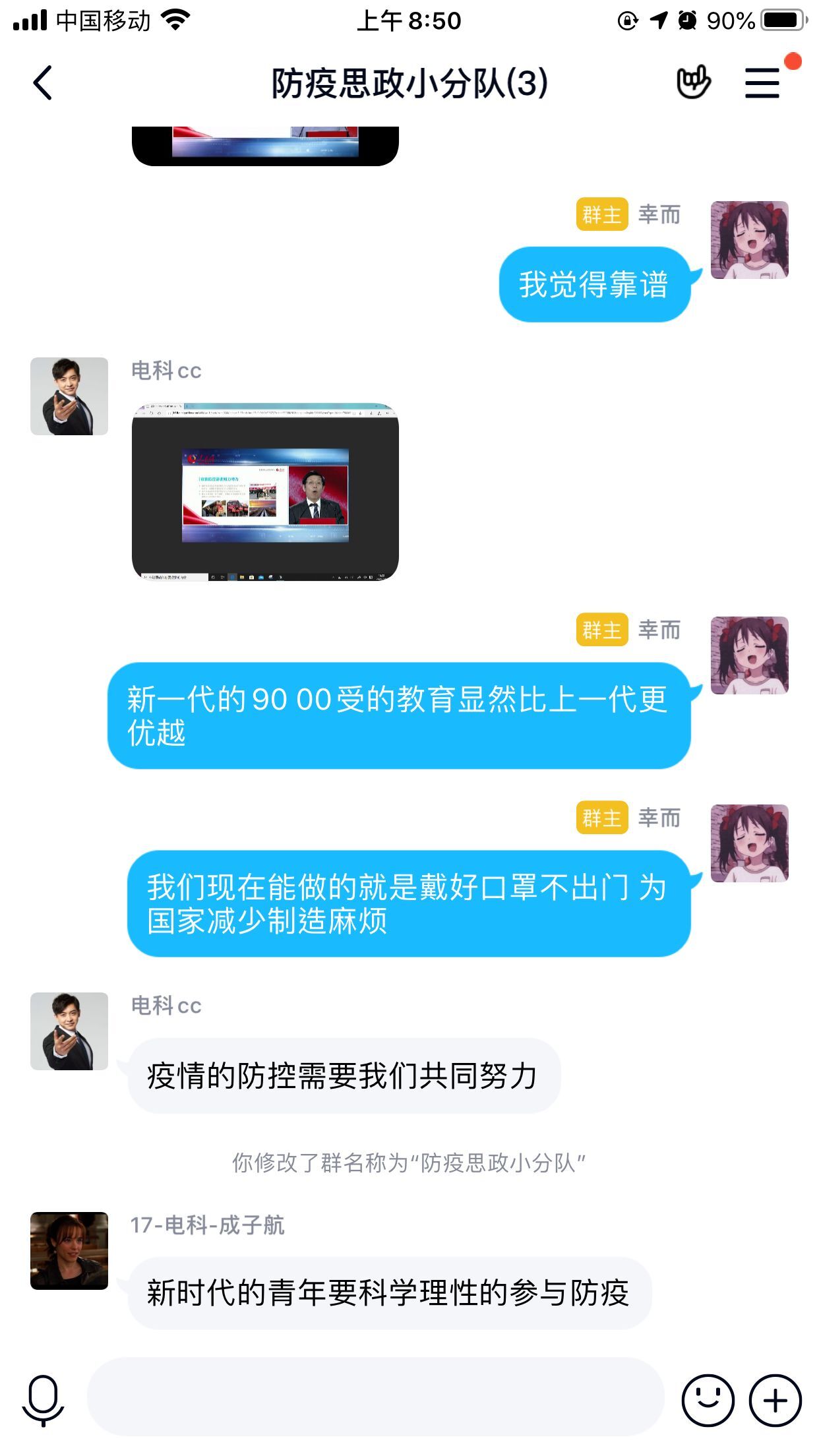Go back from the group chat

pyautogui.click(x=43, y=83)
